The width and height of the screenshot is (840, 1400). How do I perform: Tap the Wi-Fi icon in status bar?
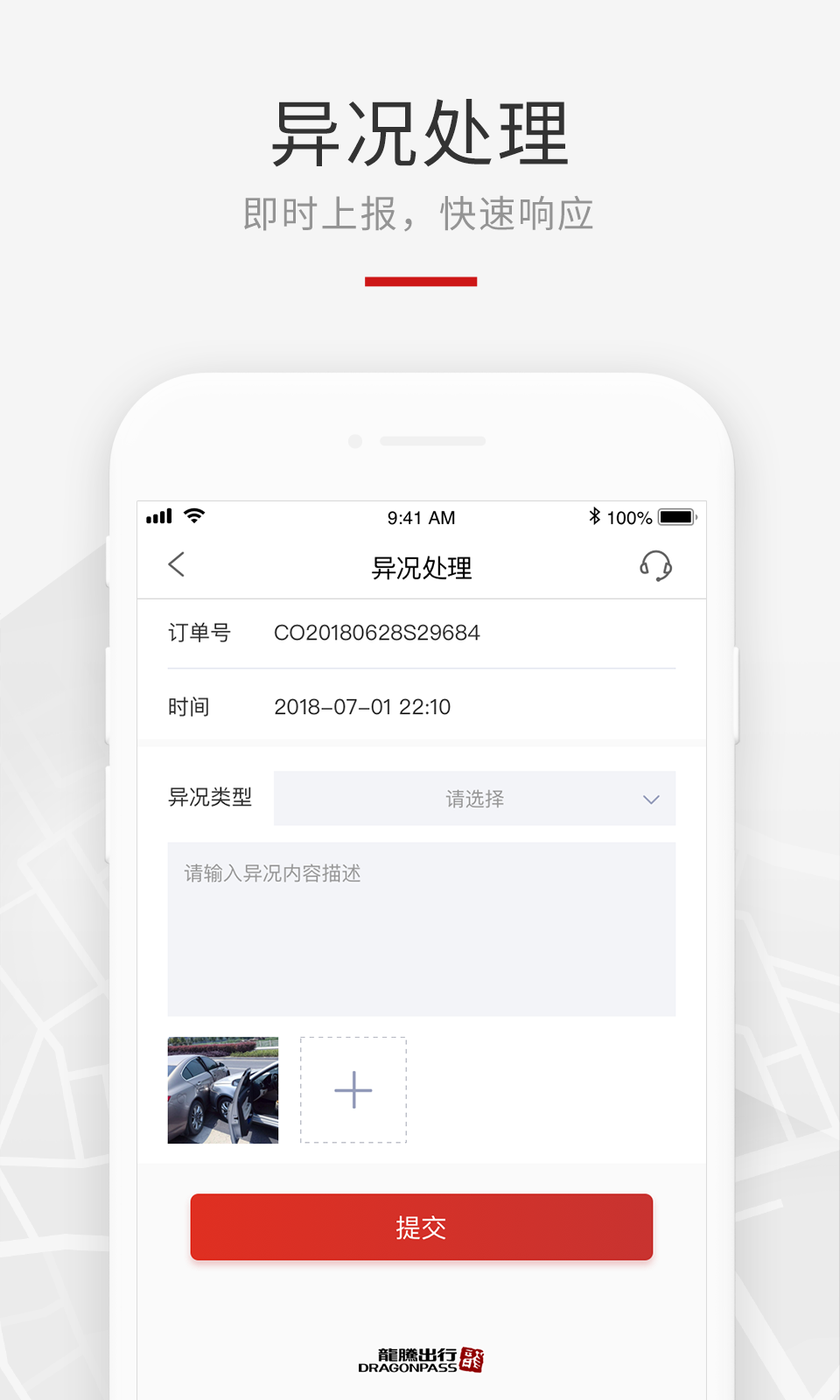[x=193, y=516]
